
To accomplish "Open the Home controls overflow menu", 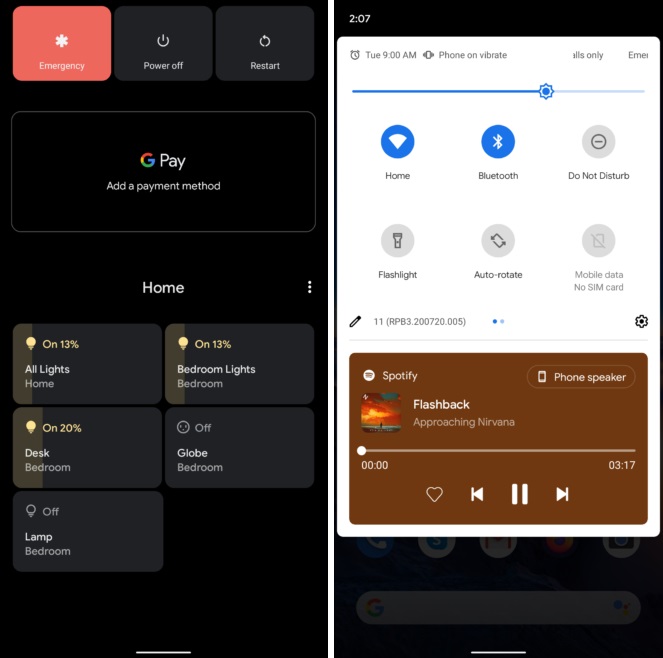I will pos(309,287).
